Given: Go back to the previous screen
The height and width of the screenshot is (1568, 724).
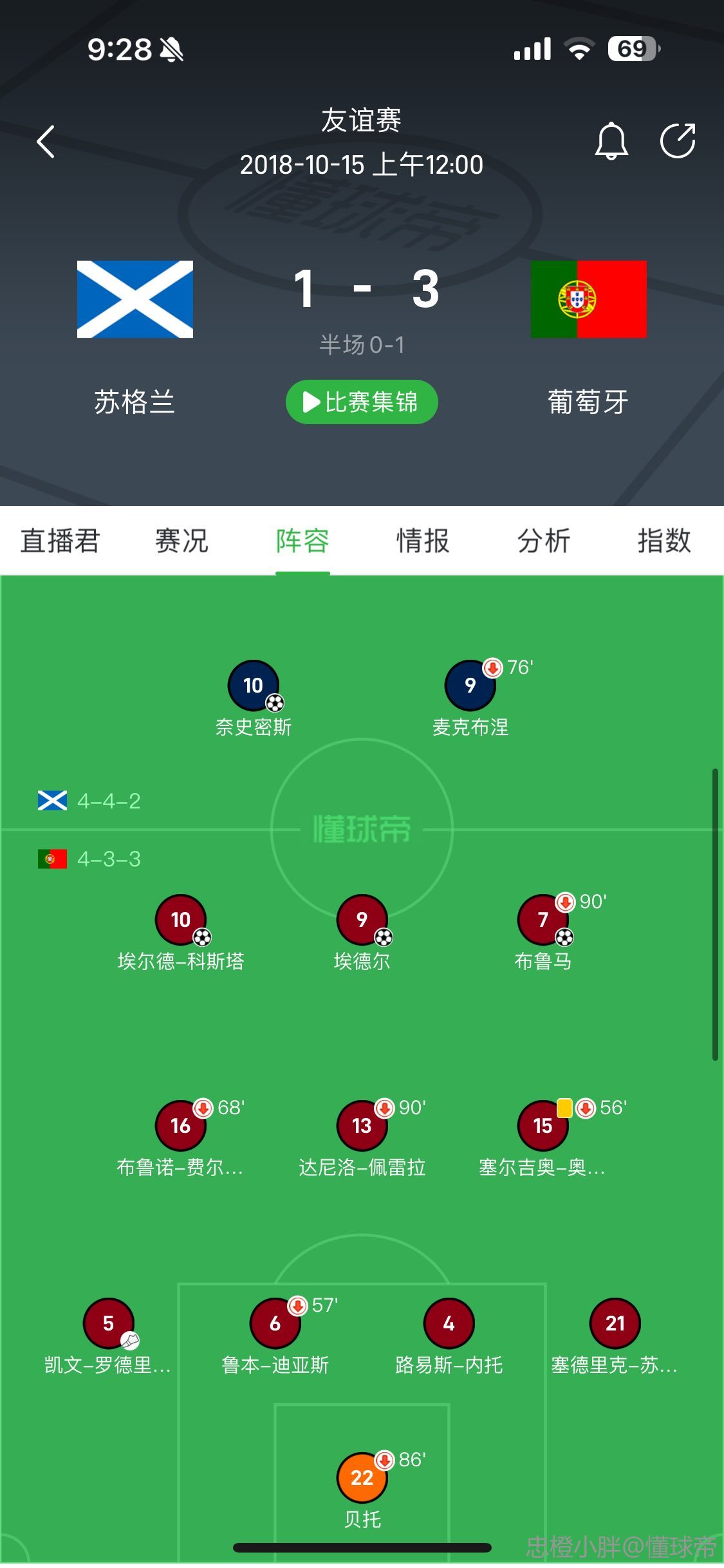Looking at the screenshot, I should pyautogui.click(x=46, y=142).
